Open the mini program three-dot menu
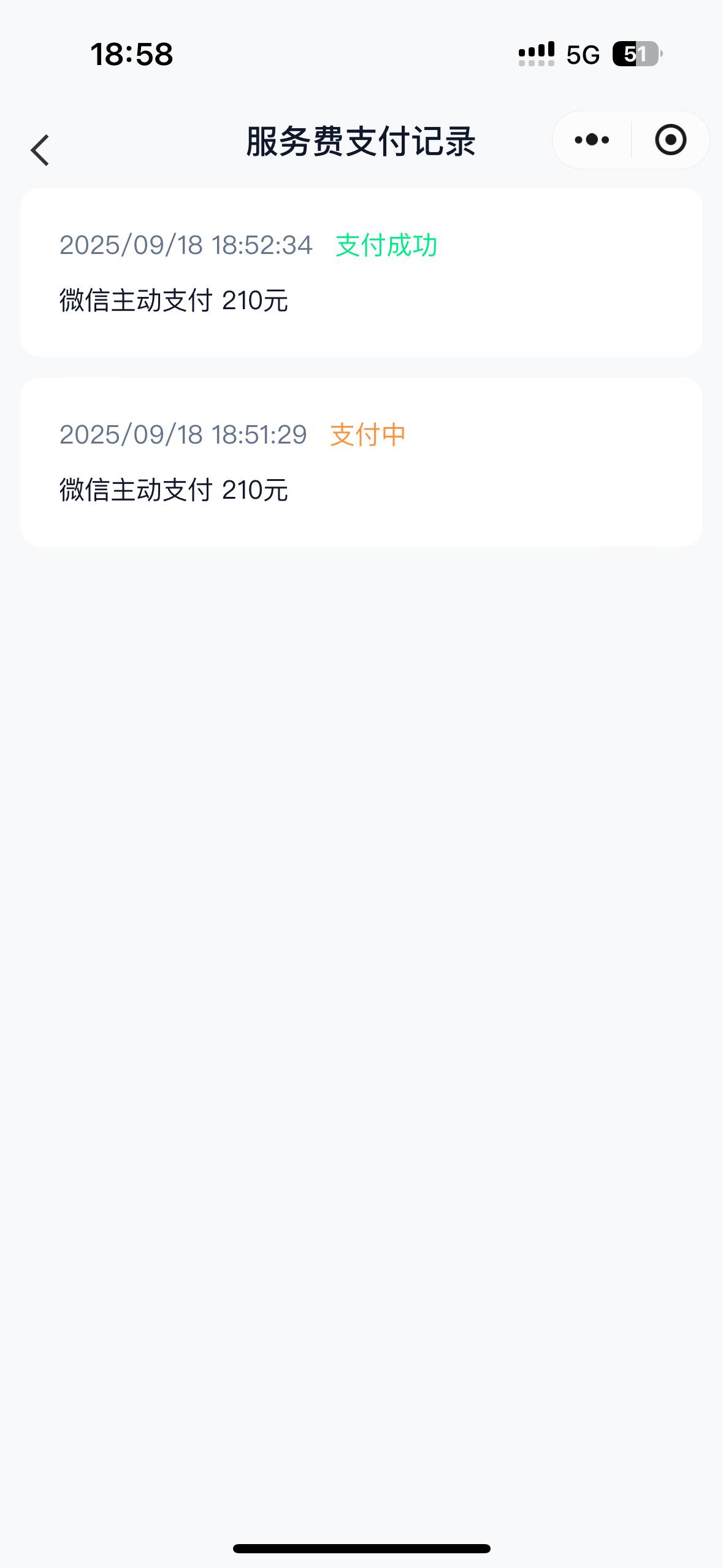This screenshot has width=723, height=1568. [592, 140]
